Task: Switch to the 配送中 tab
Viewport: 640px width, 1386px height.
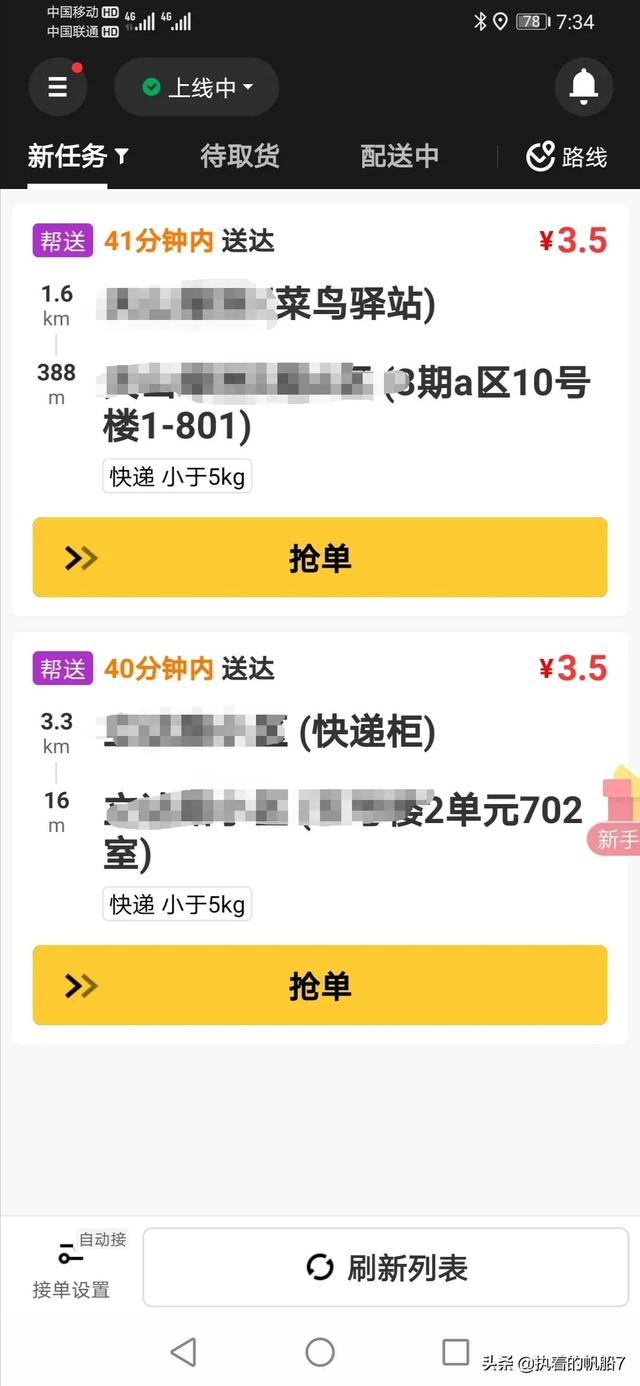Action: (x=399, y=156)
